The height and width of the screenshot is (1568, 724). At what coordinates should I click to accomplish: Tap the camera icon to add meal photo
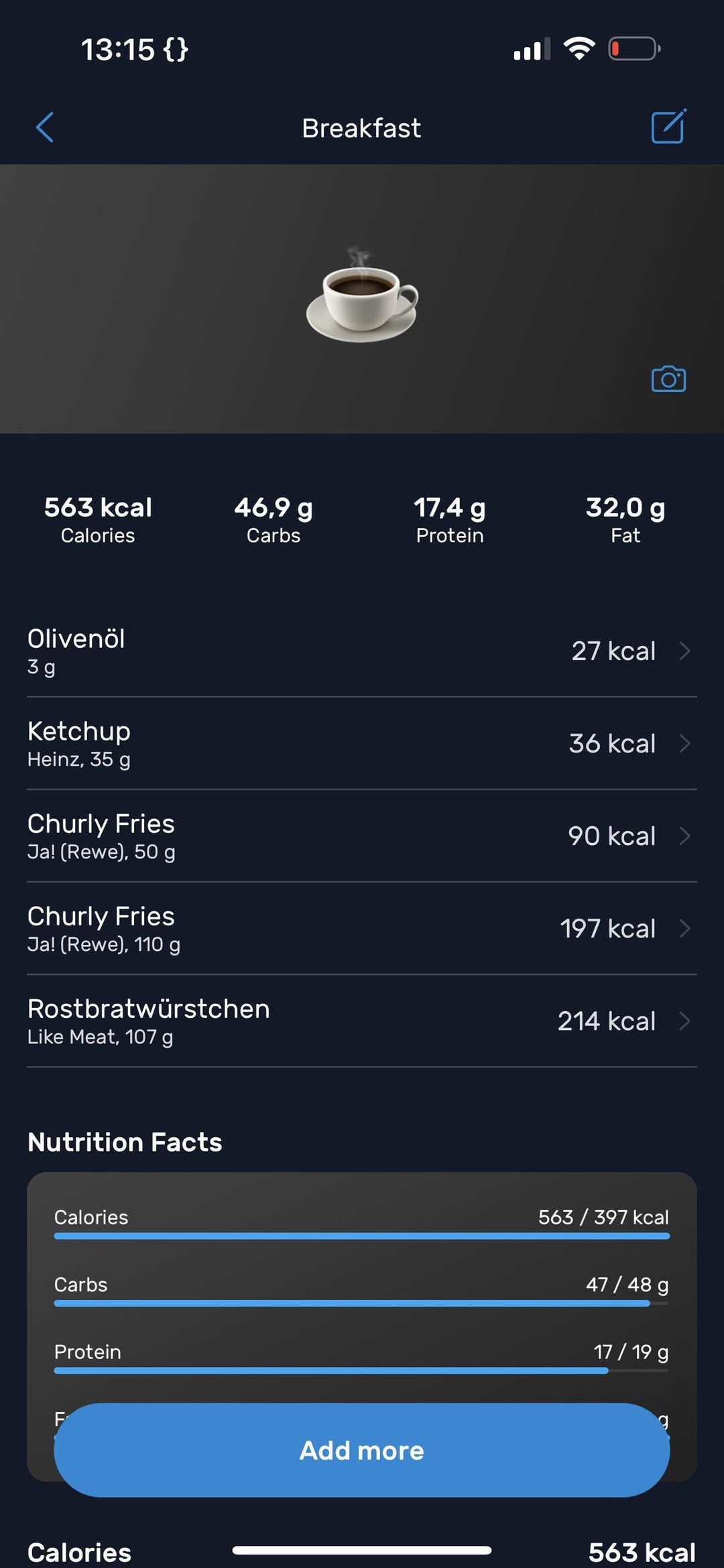(x=668, y=379)
